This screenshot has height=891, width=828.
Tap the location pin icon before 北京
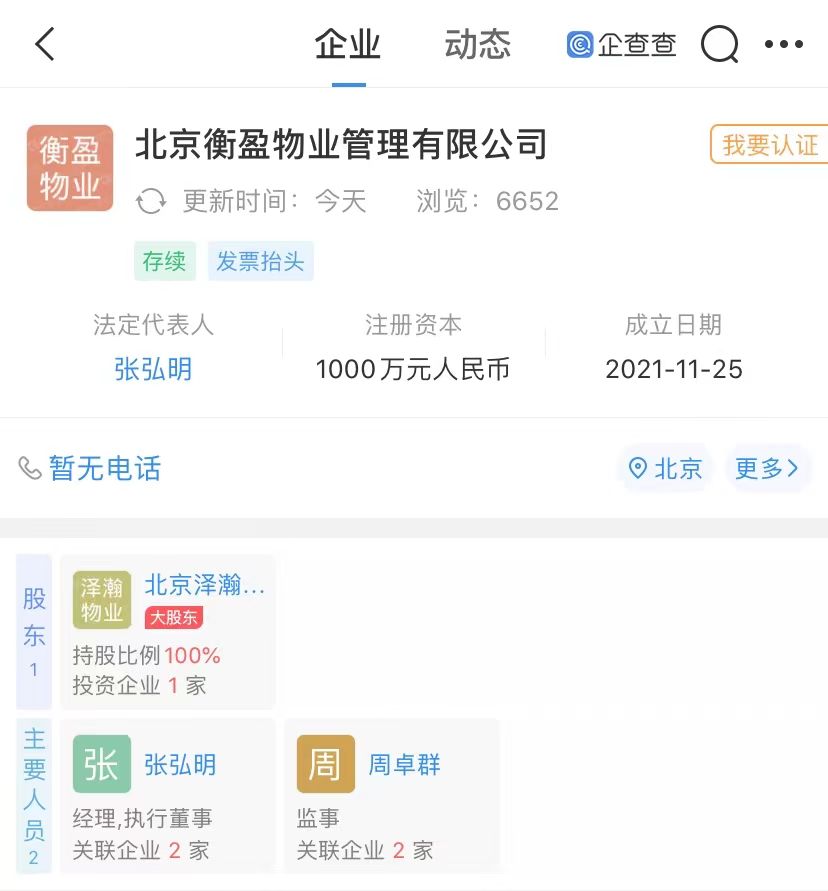tap(636, 468)
